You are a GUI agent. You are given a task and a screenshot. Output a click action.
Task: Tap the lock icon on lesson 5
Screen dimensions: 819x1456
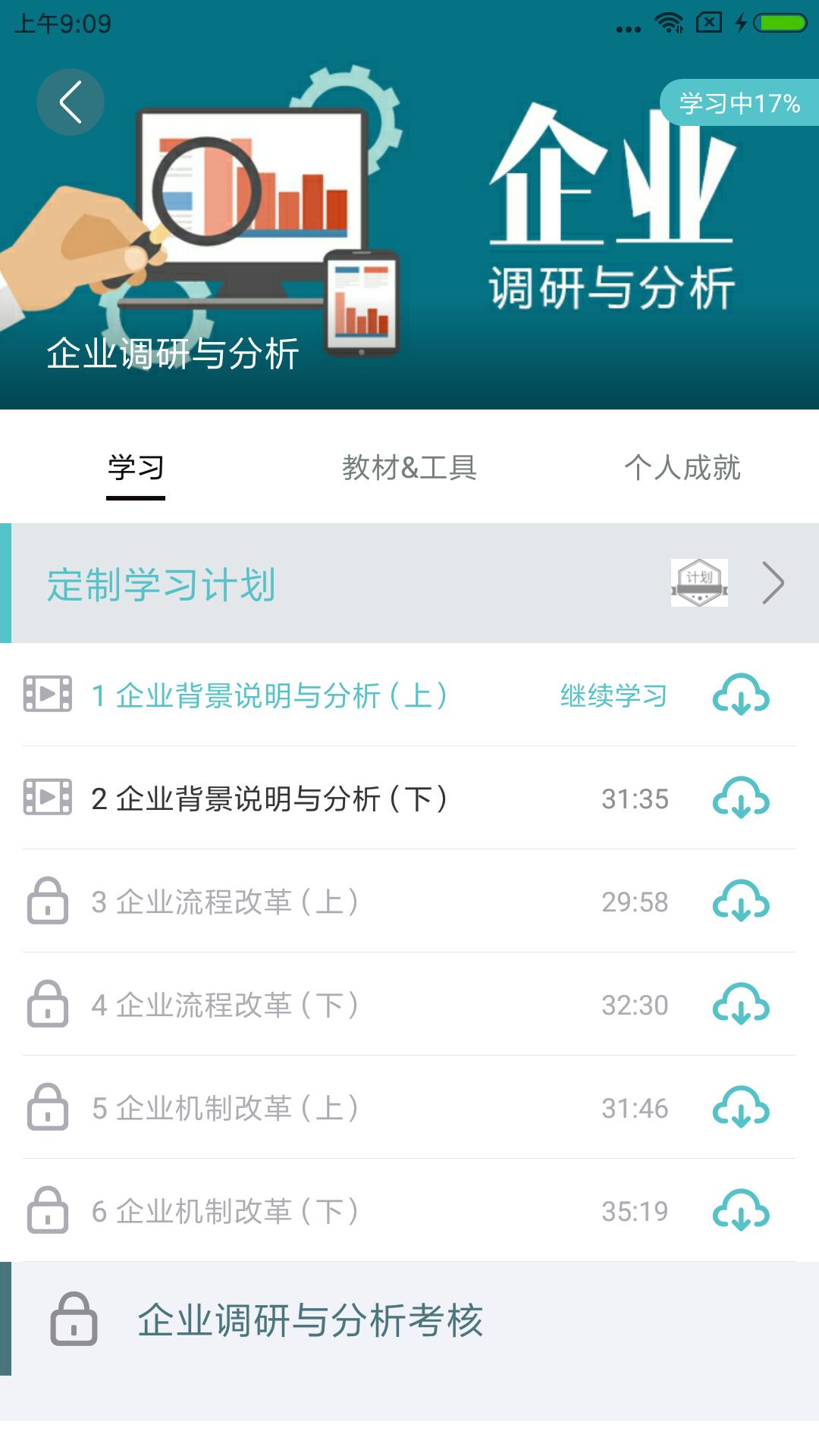(47, 1107)
